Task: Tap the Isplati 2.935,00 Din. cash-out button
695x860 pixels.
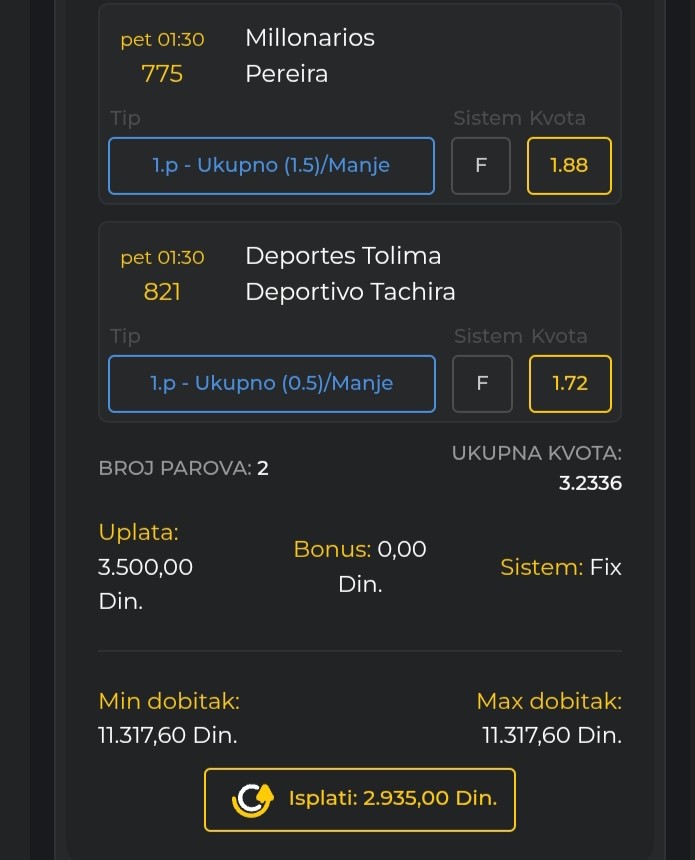Action: (x=360, y=799)
